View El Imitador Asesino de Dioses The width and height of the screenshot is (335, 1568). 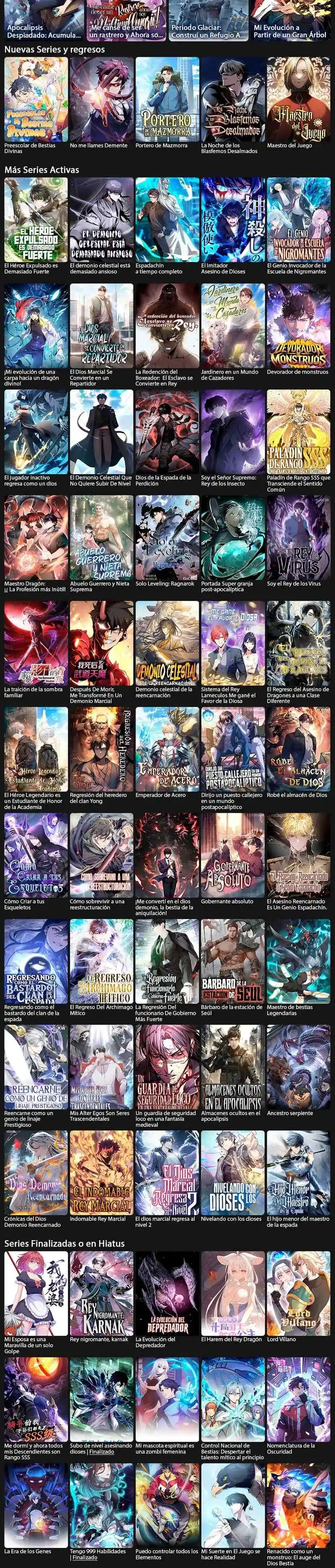tap(233, 220)
